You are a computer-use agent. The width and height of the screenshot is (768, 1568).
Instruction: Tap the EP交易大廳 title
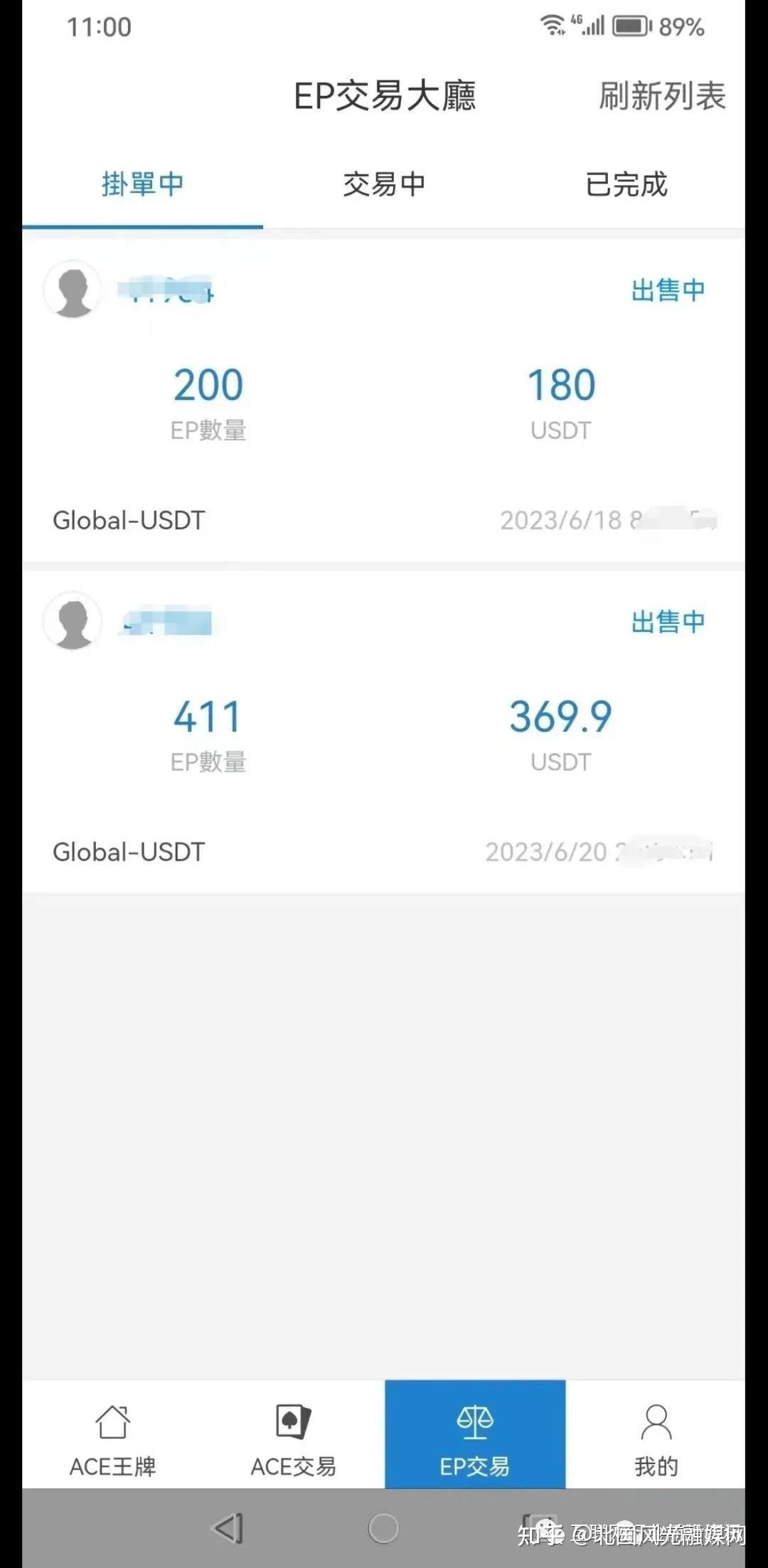coord(386,97)
